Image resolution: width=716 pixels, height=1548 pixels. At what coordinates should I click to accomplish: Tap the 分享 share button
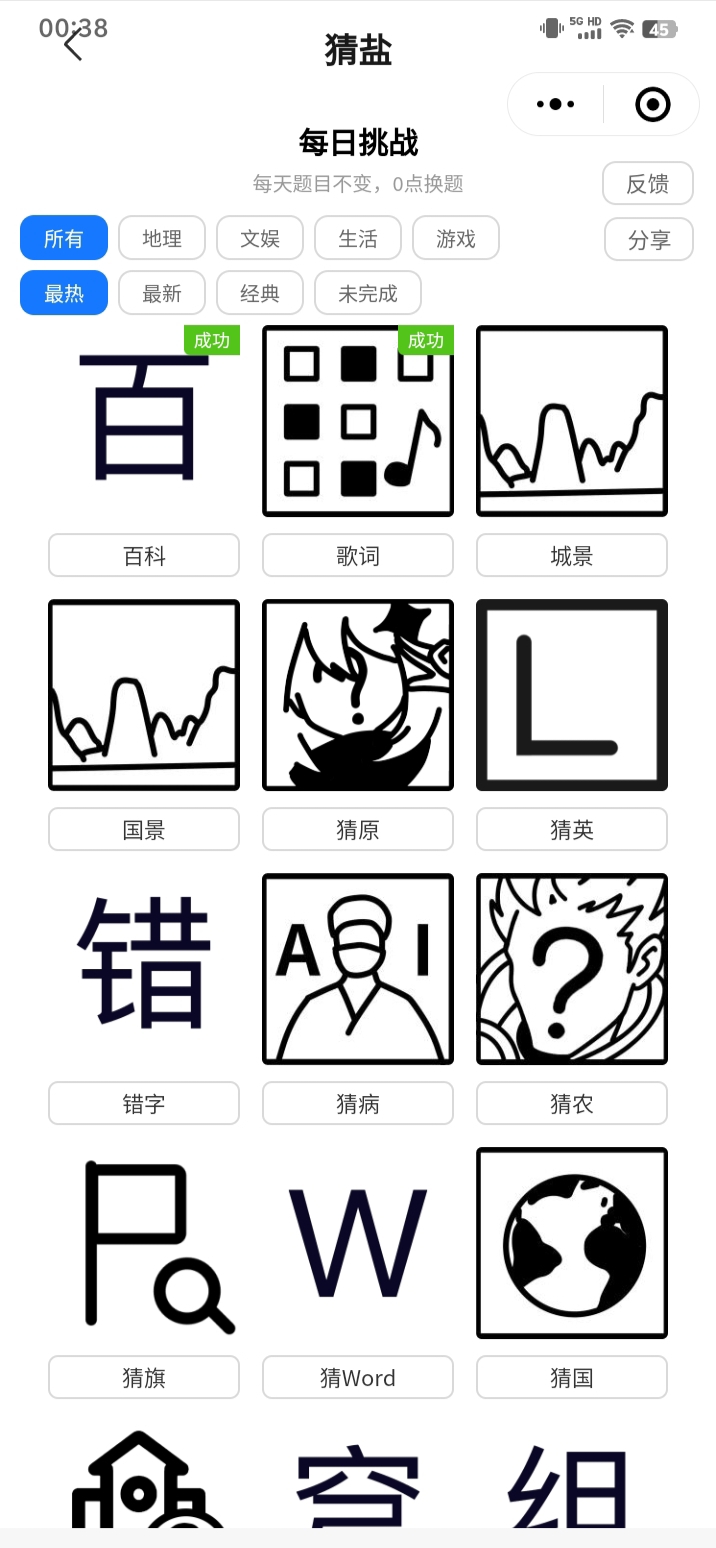(648, 239)
